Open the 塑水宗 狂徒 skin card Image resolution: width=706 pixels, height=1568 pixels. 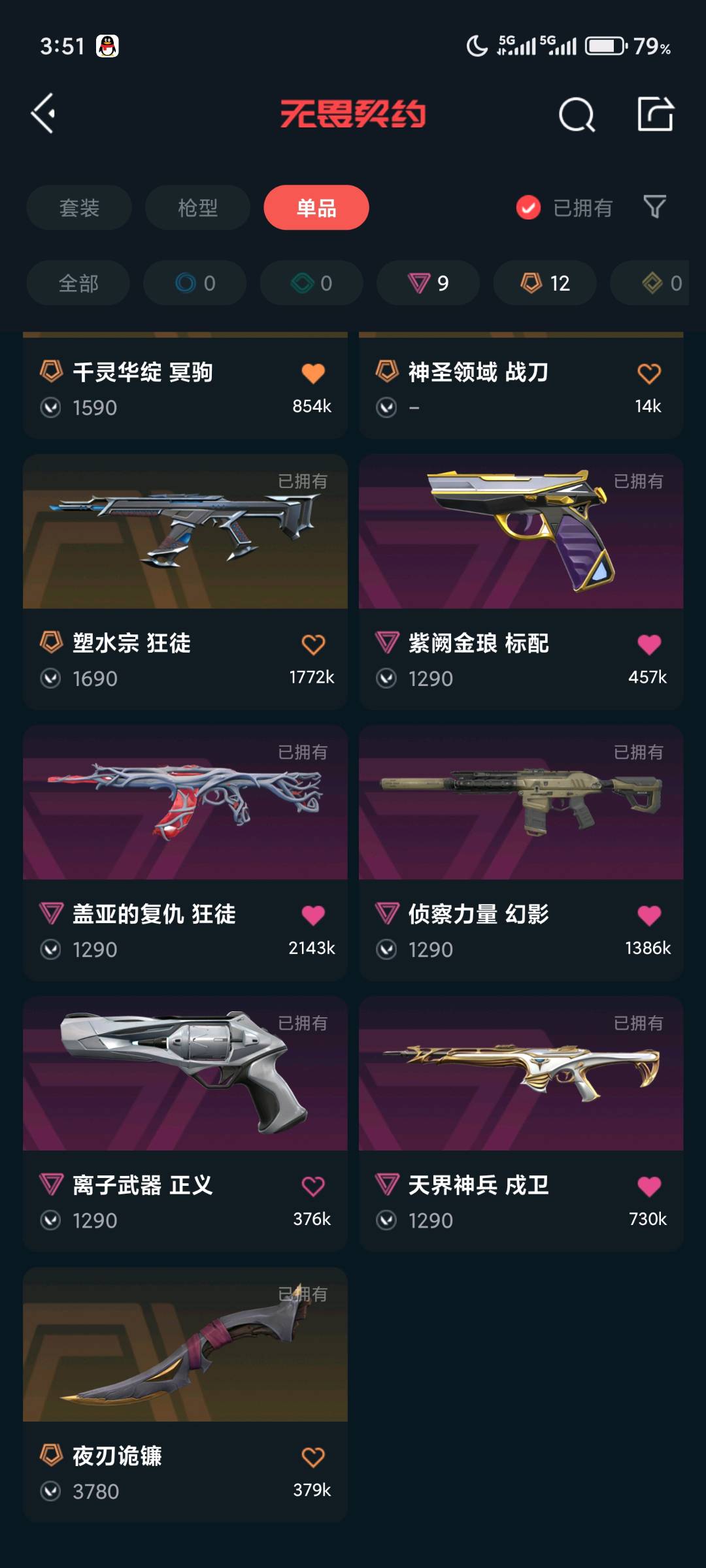185,532
